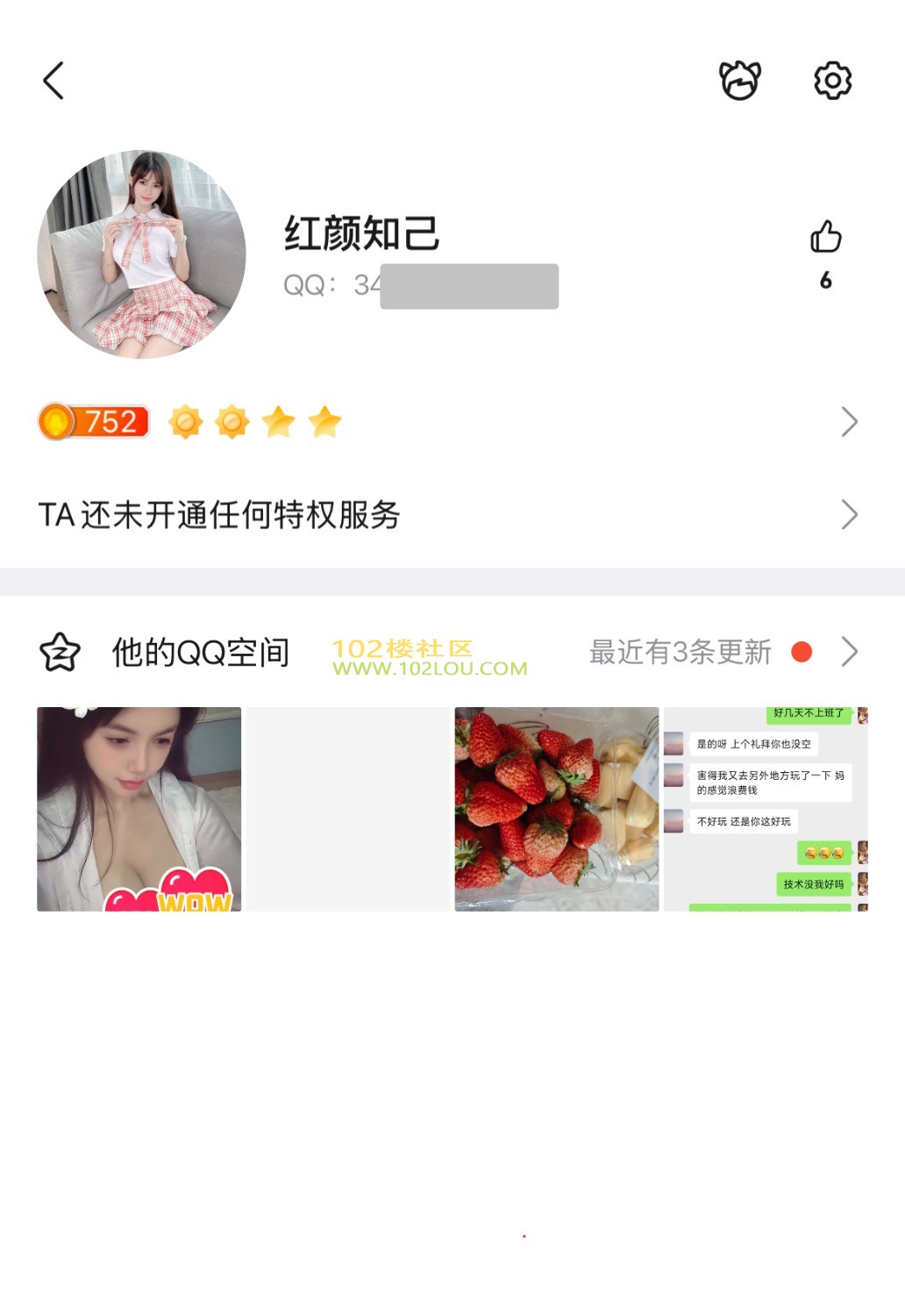
Task: Open the level 752 badge row
Action: tap(447, 422)
